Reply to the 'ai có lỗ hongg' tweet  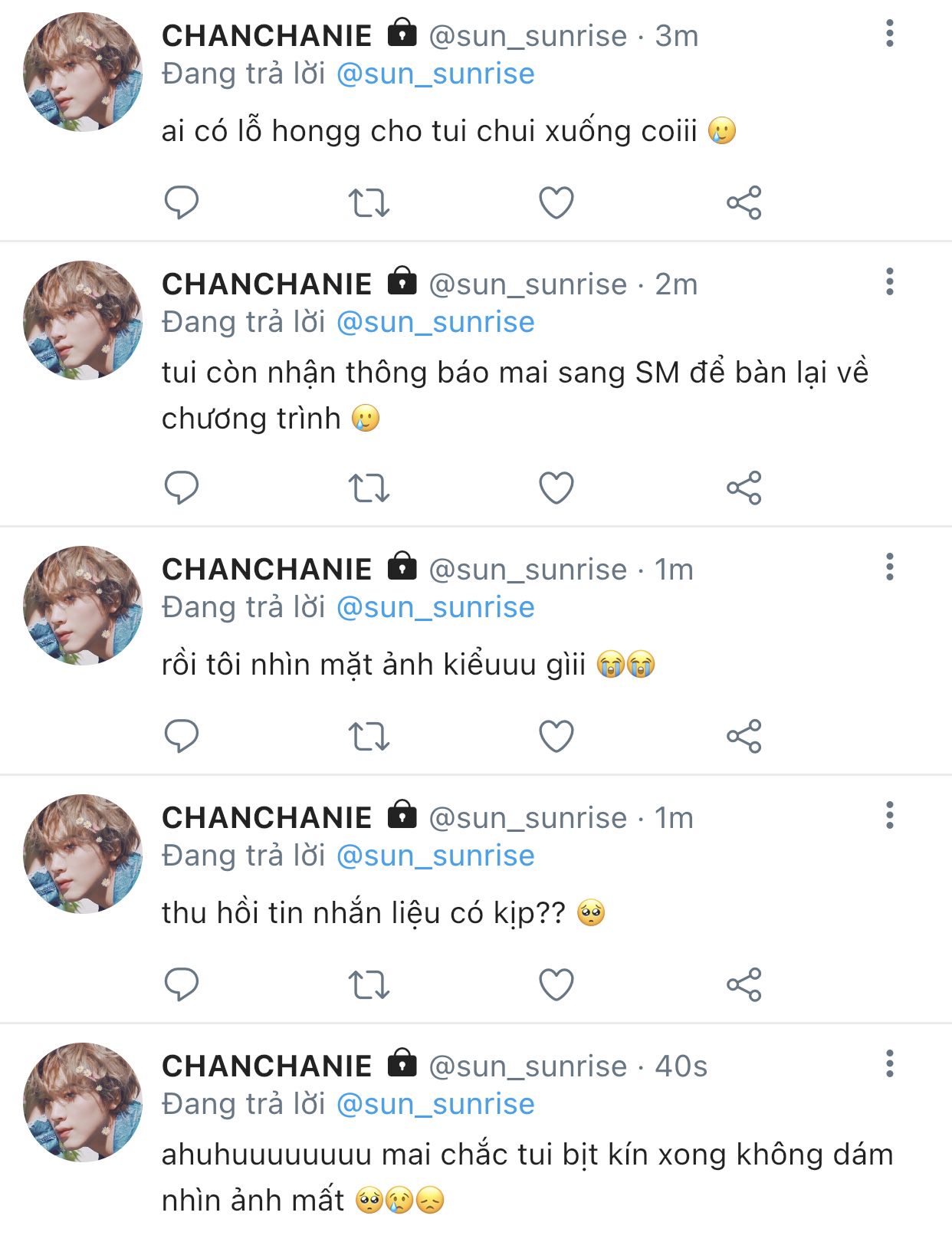pyautogui.click(x=182, y=202)
